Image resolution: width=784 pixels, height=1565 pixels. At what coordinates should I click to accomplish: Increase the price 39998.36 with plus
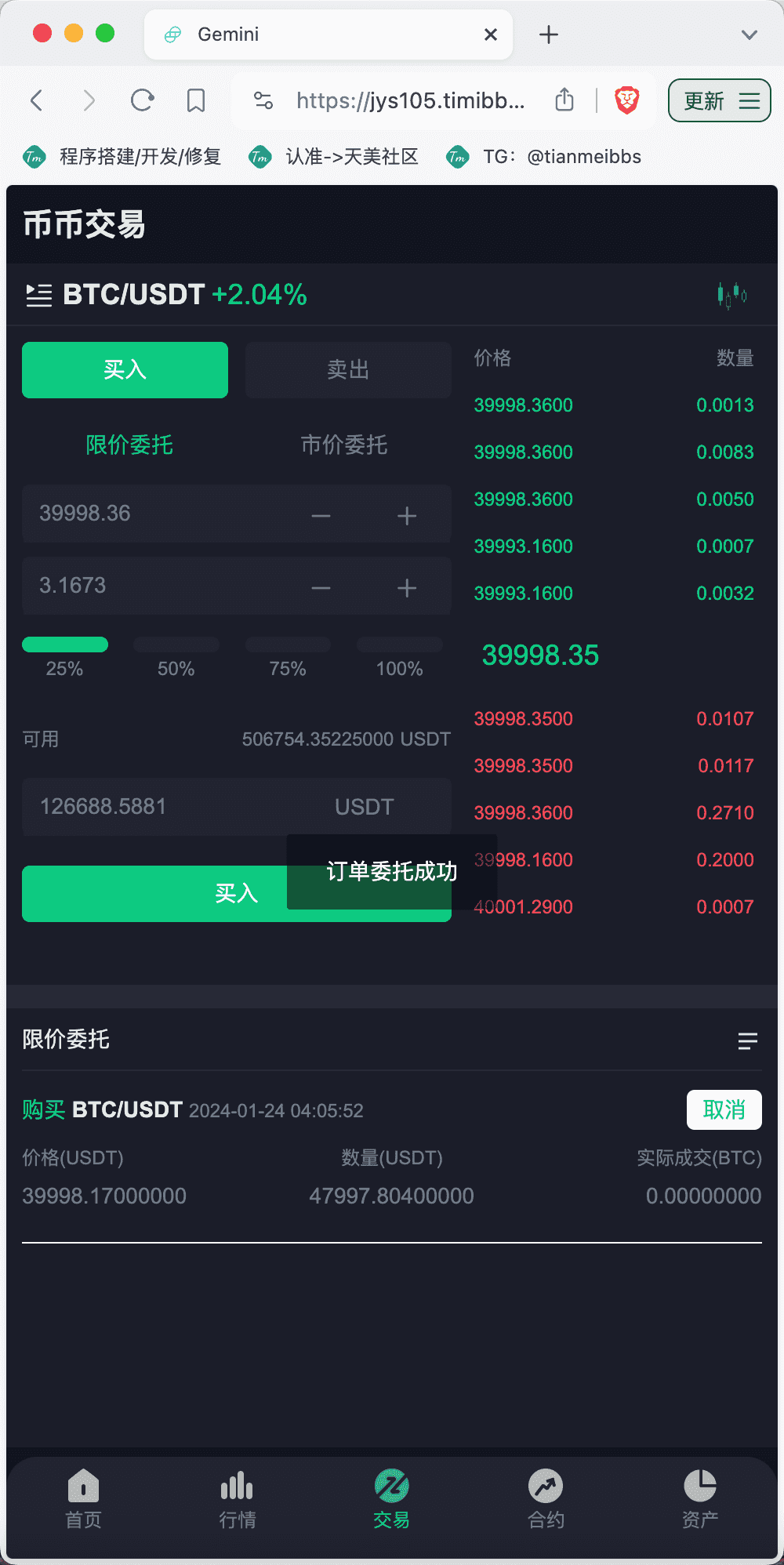click(407, 515)
